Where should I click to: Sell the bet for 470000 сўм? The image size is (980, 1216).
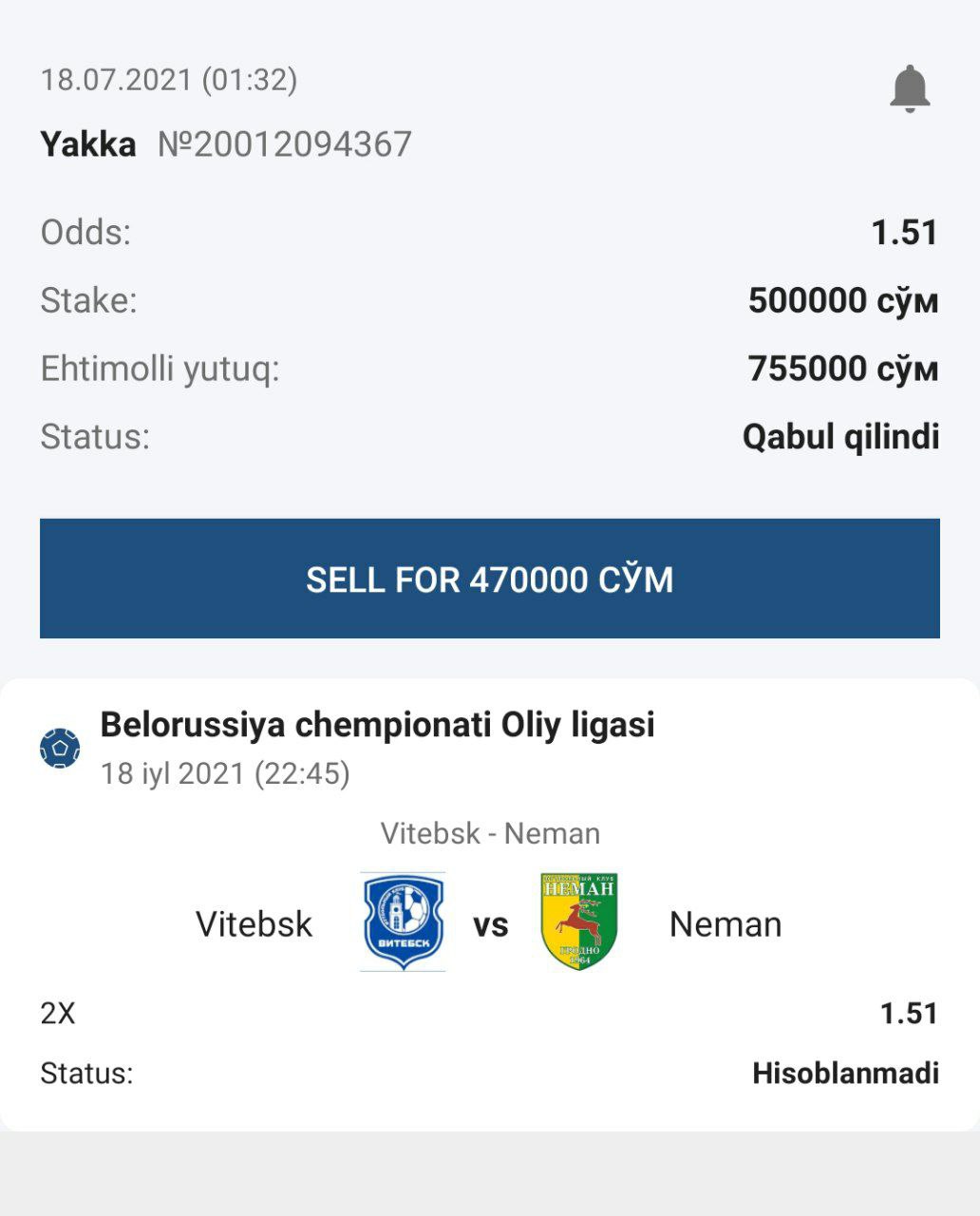point(490,579)
